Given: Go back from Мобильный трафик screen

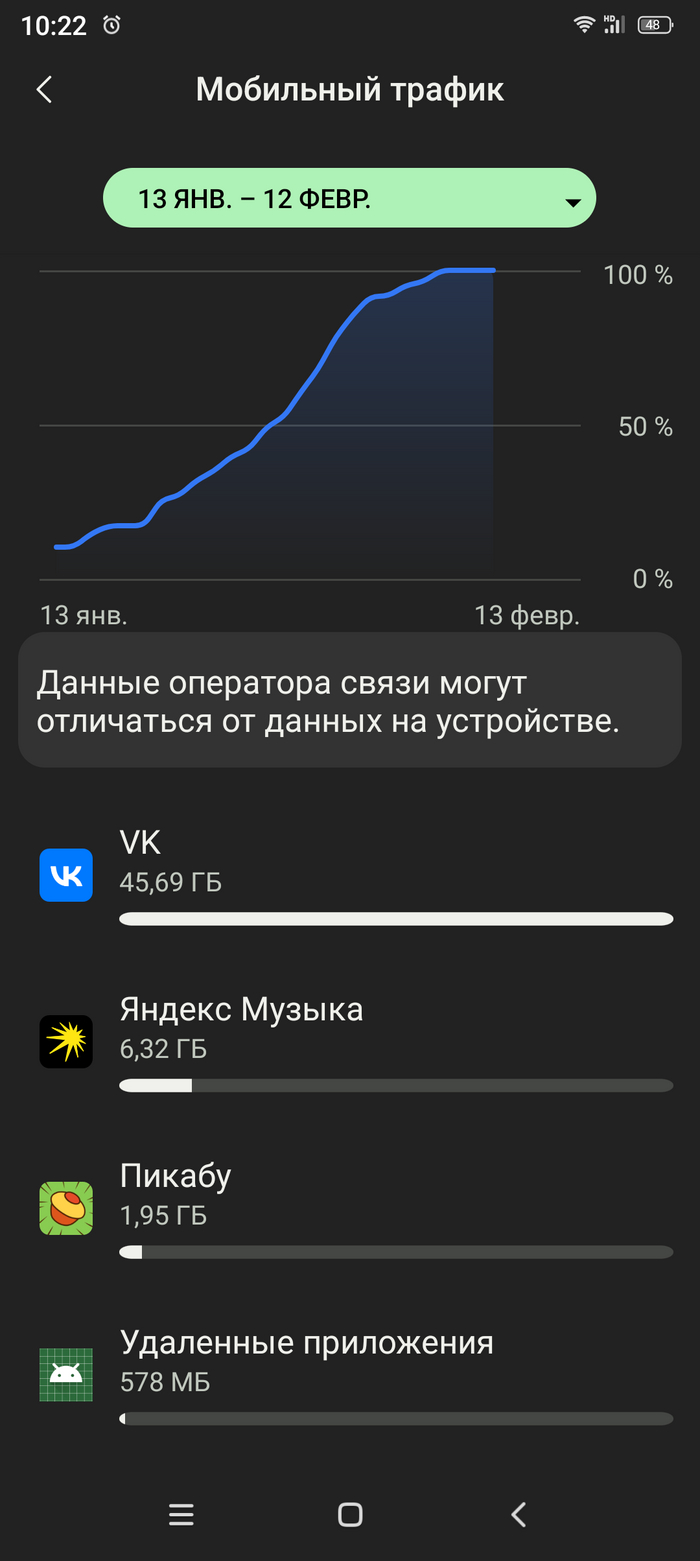Looking at the screenshot, I should point(44,90).
